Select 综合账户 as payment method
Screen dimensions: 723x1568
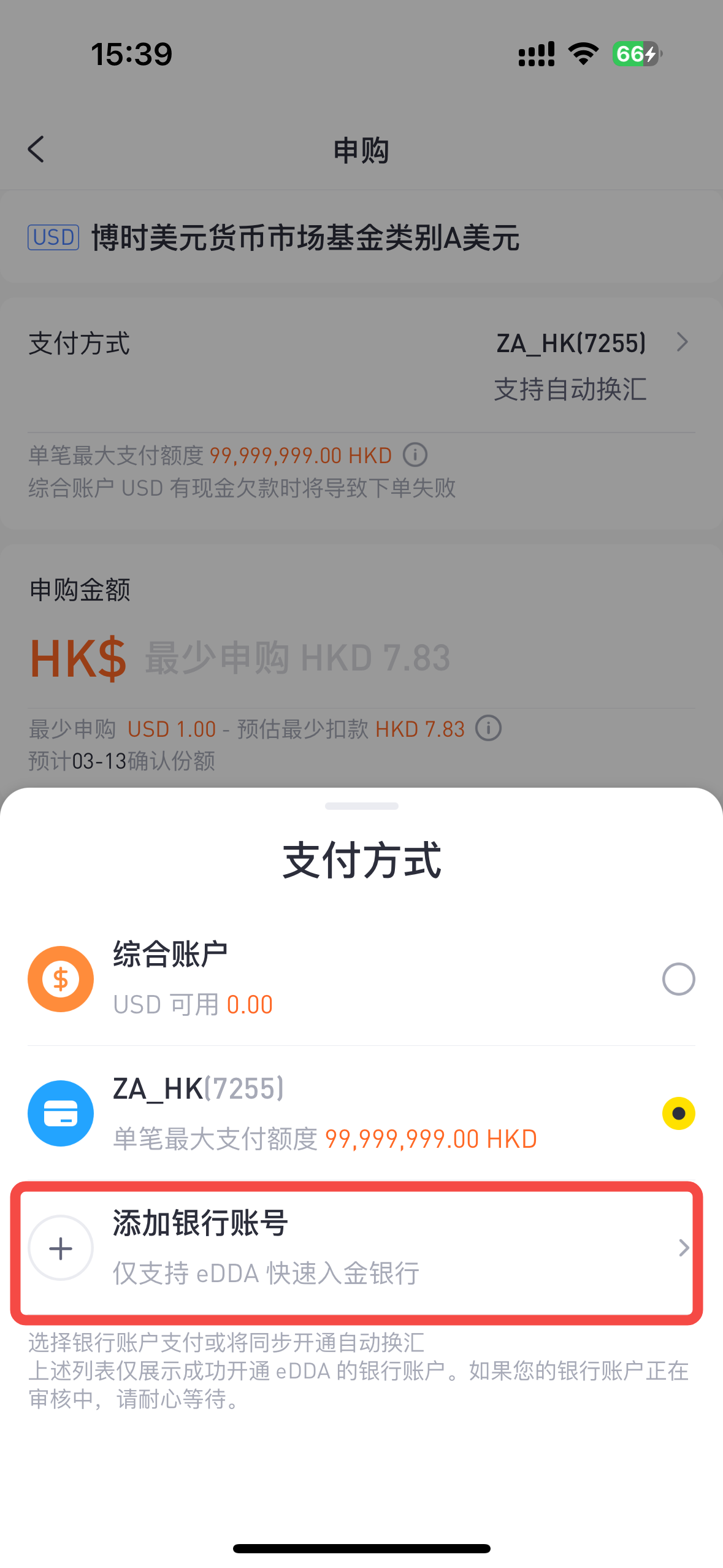(x=361, y=978)
